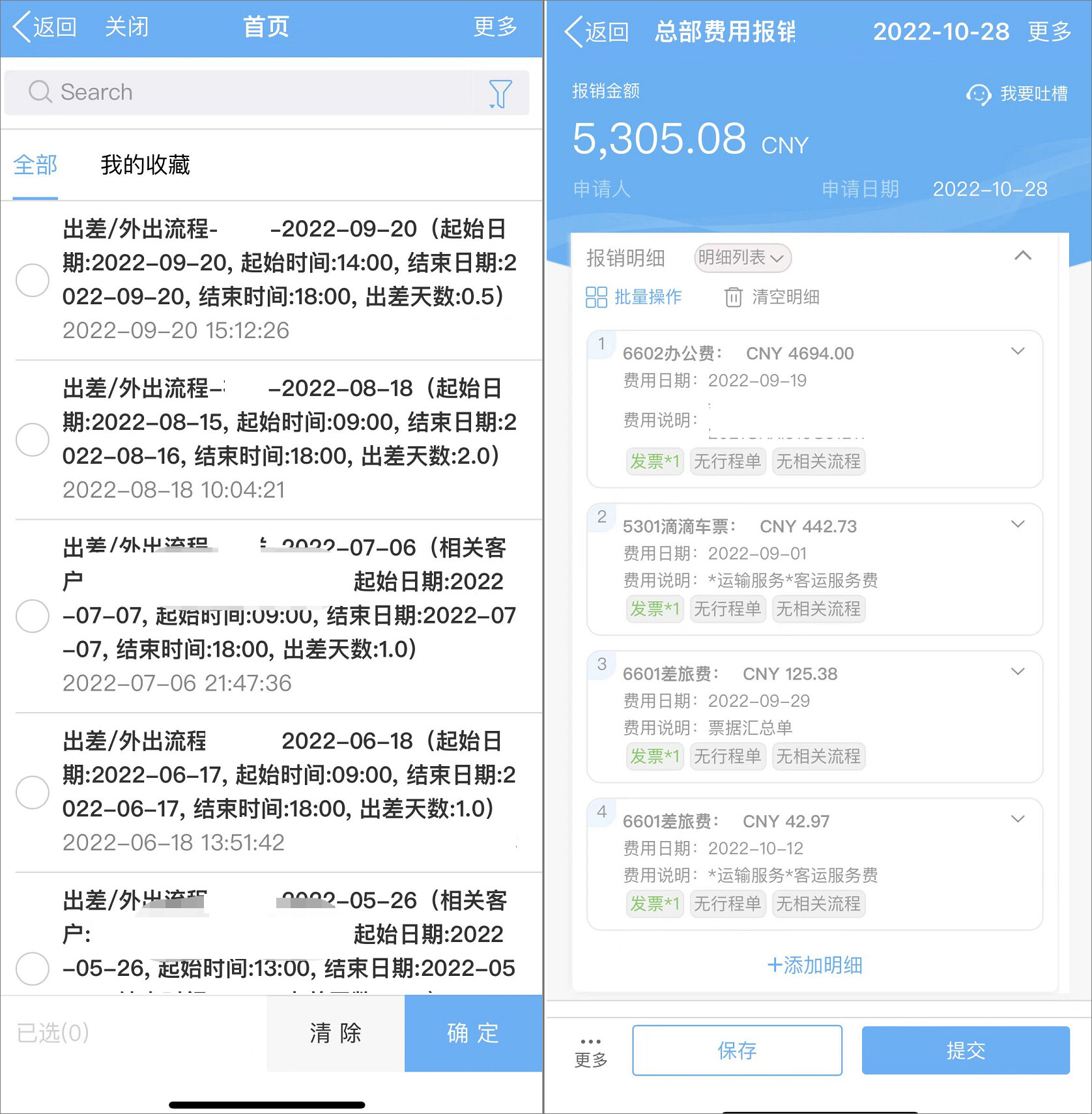The height and width of the screenshot is (1114, 1092).
Task: Open 我要吐槽 feedback
Action: (x=1017, y=94)
